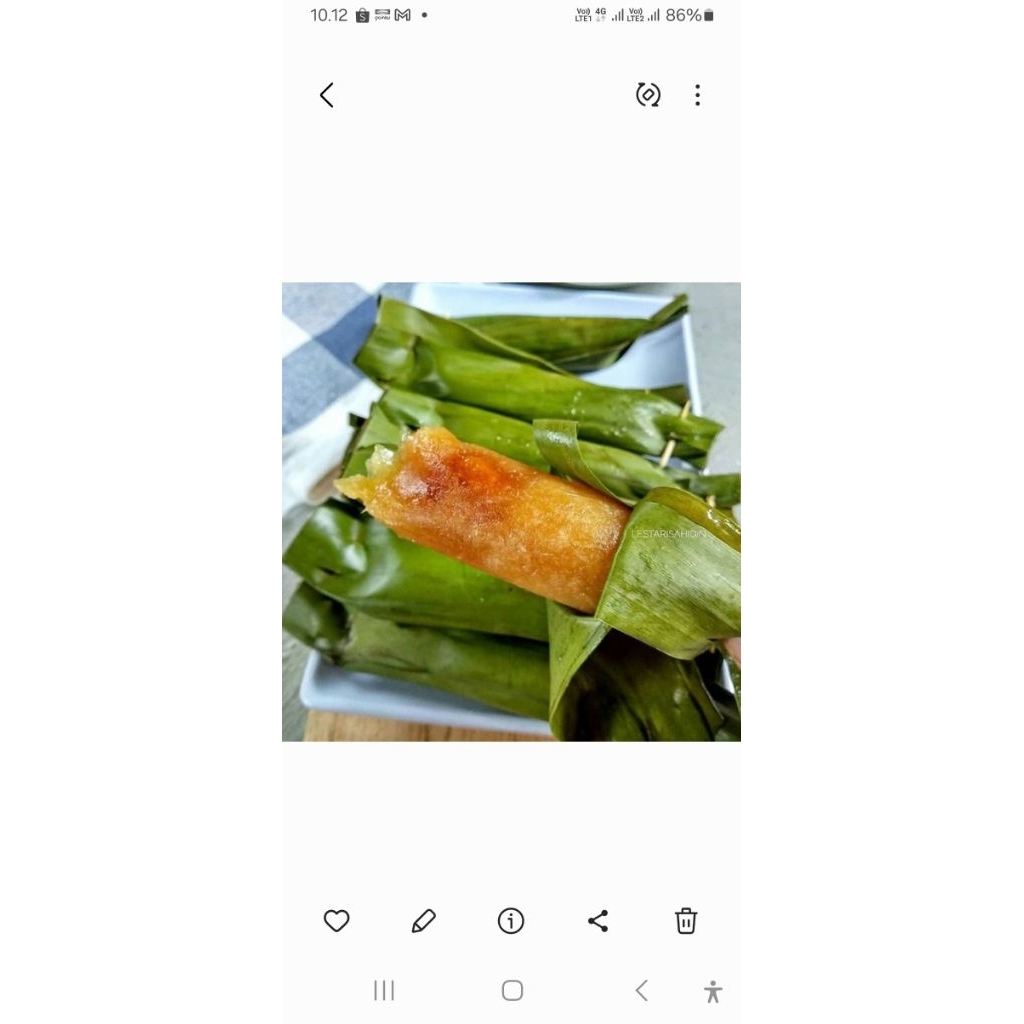Tap the accessibility shortcut button

tap(713, 991)
